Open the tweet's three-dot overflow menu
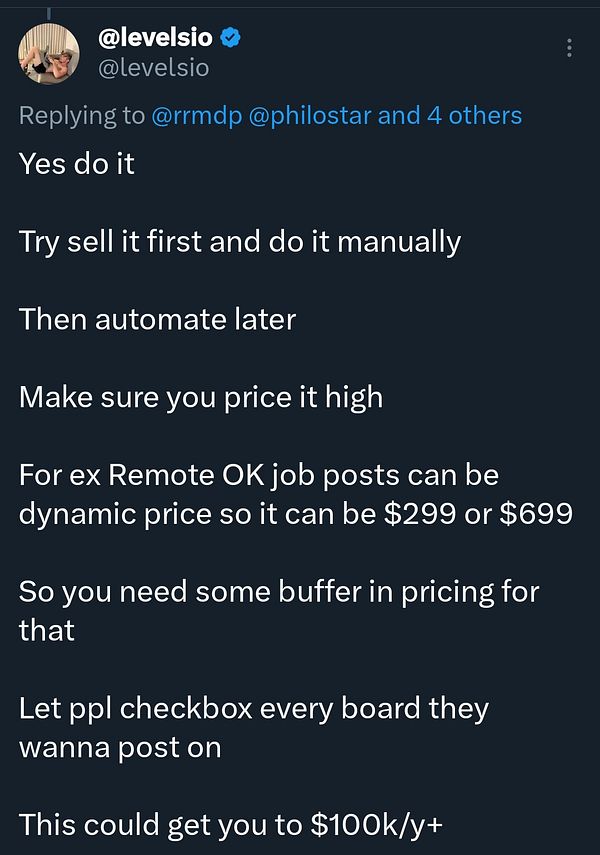The image size is (600, 855). pos(569,48)
